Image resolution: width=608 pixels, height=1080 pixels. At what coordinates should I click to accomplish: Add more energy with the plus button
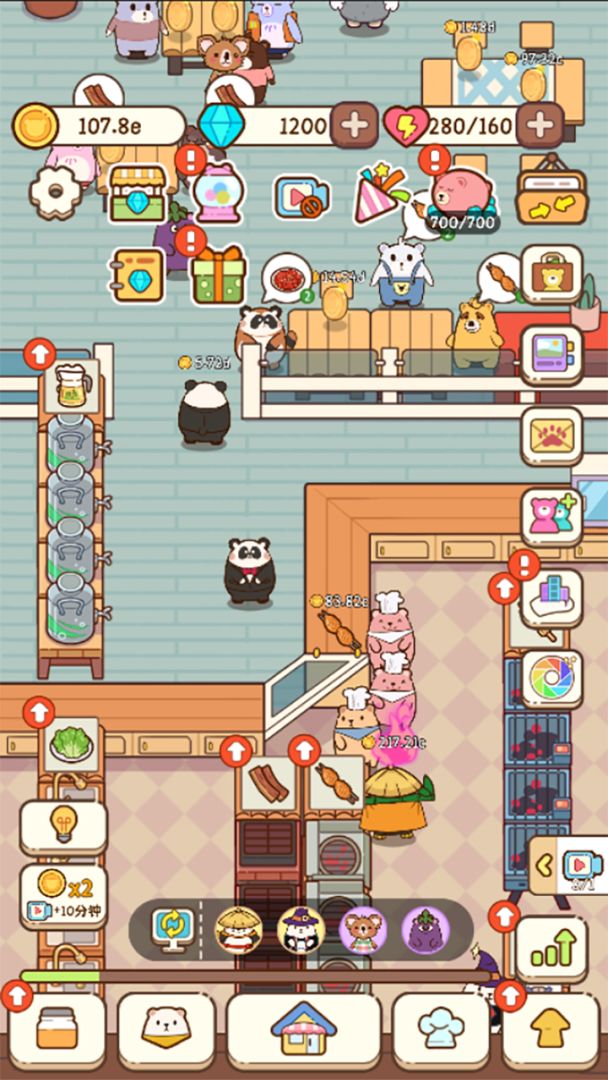tap(540, 125)
